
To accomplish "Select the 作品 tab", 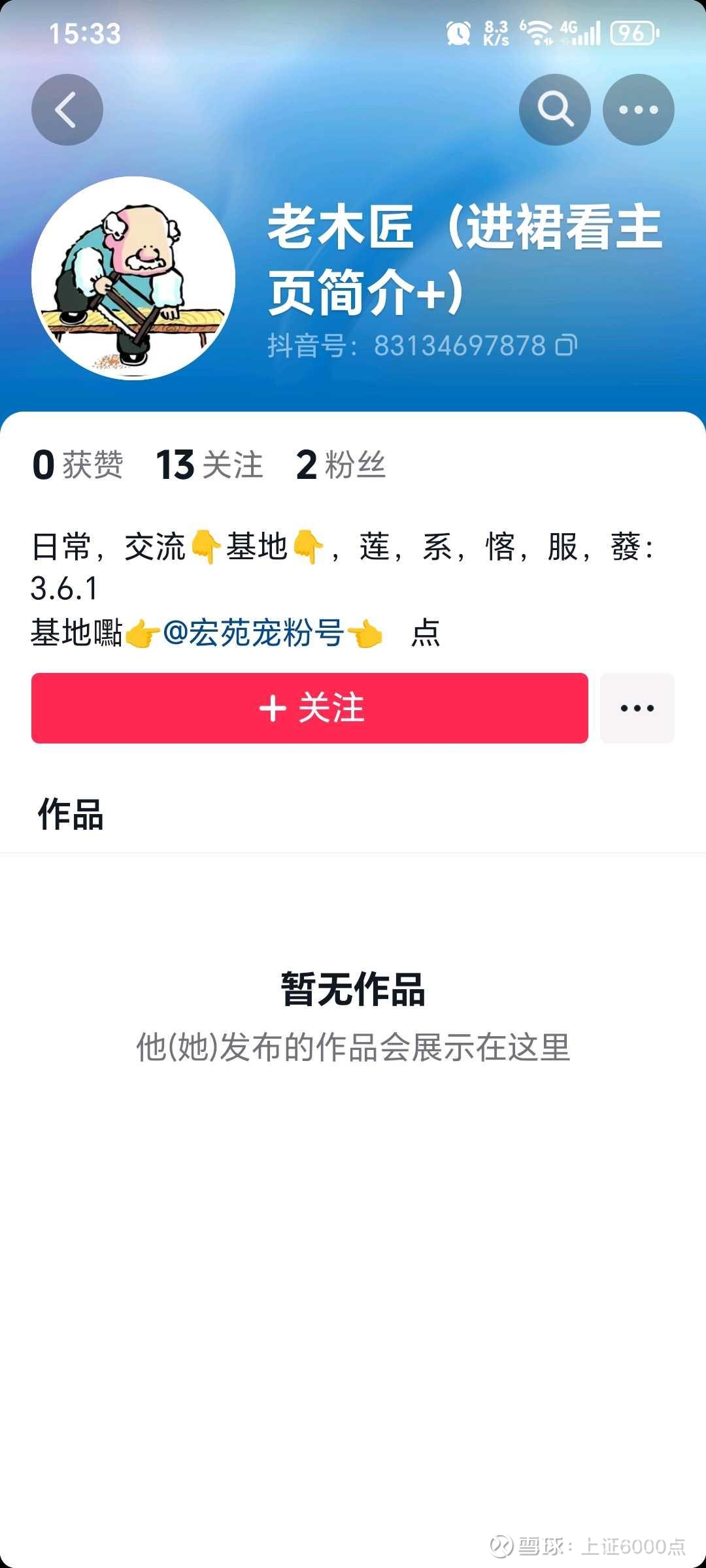I will pyautogui.click(x=71, y=815).
